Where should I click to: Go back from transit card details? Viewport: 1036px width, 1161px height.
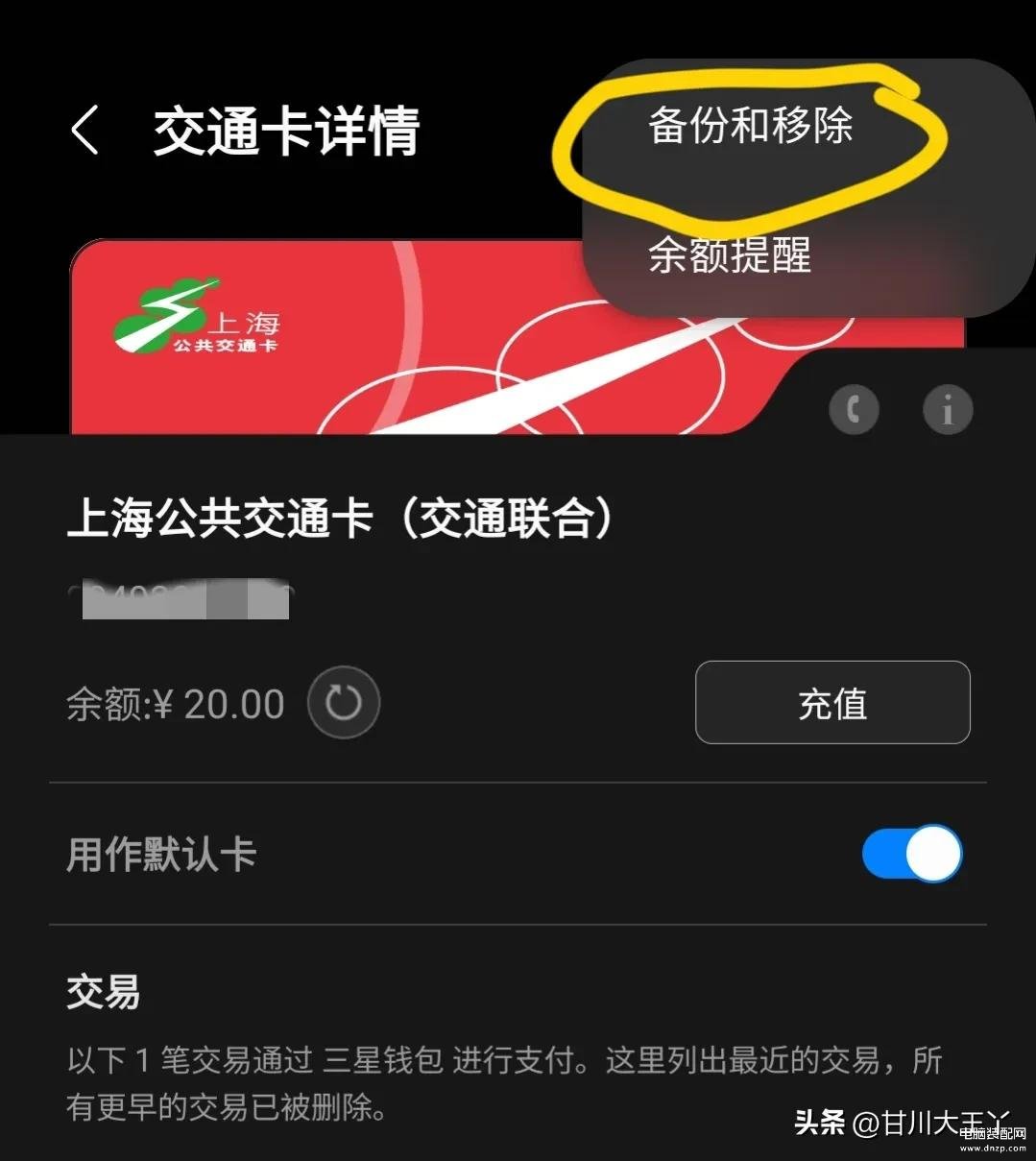tap(84, 130)
